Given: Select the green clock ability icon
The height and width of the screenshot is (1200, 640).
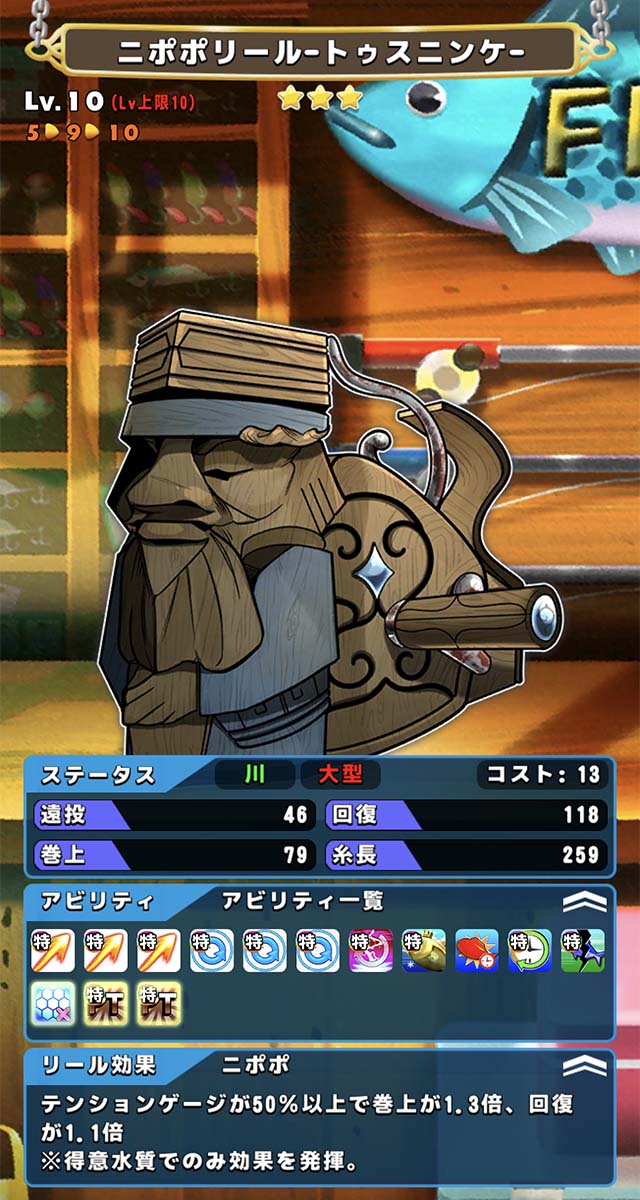Looking at the screenshot, I should coord(530,950).
